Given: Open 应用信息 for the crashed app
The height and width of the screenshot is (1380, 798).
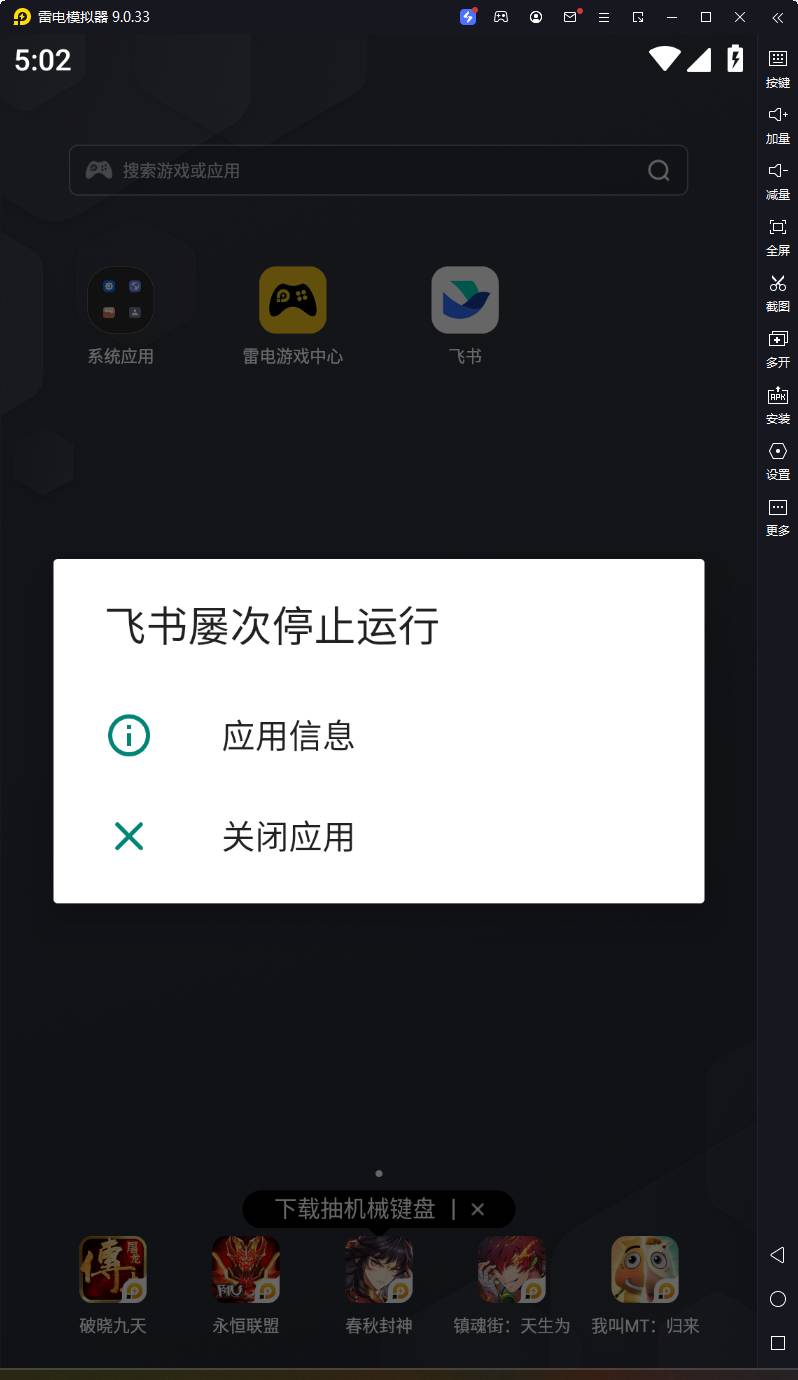Looking at the screenshot, I should (x=287, y=736).
